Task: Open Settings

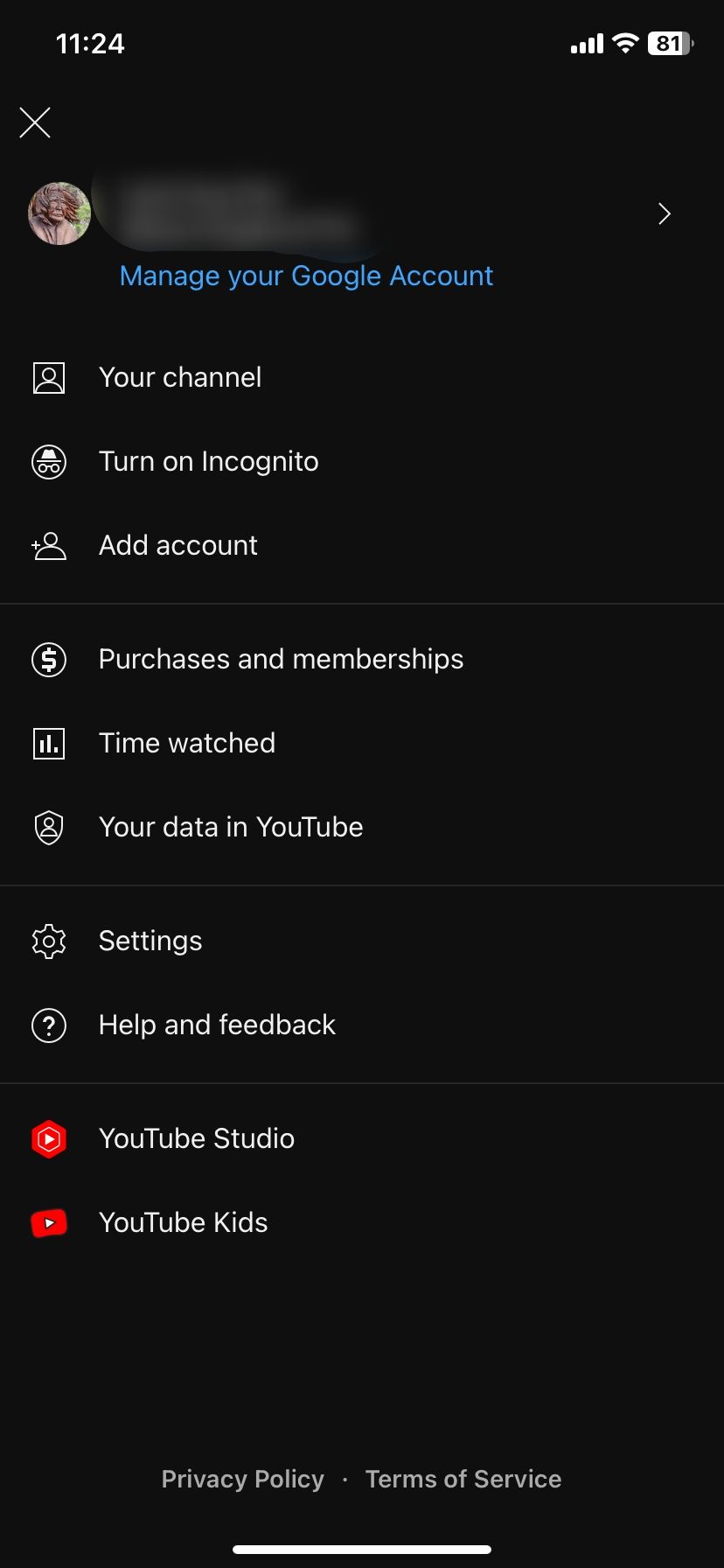Action: pyautogui.click(x=150, y=941)
